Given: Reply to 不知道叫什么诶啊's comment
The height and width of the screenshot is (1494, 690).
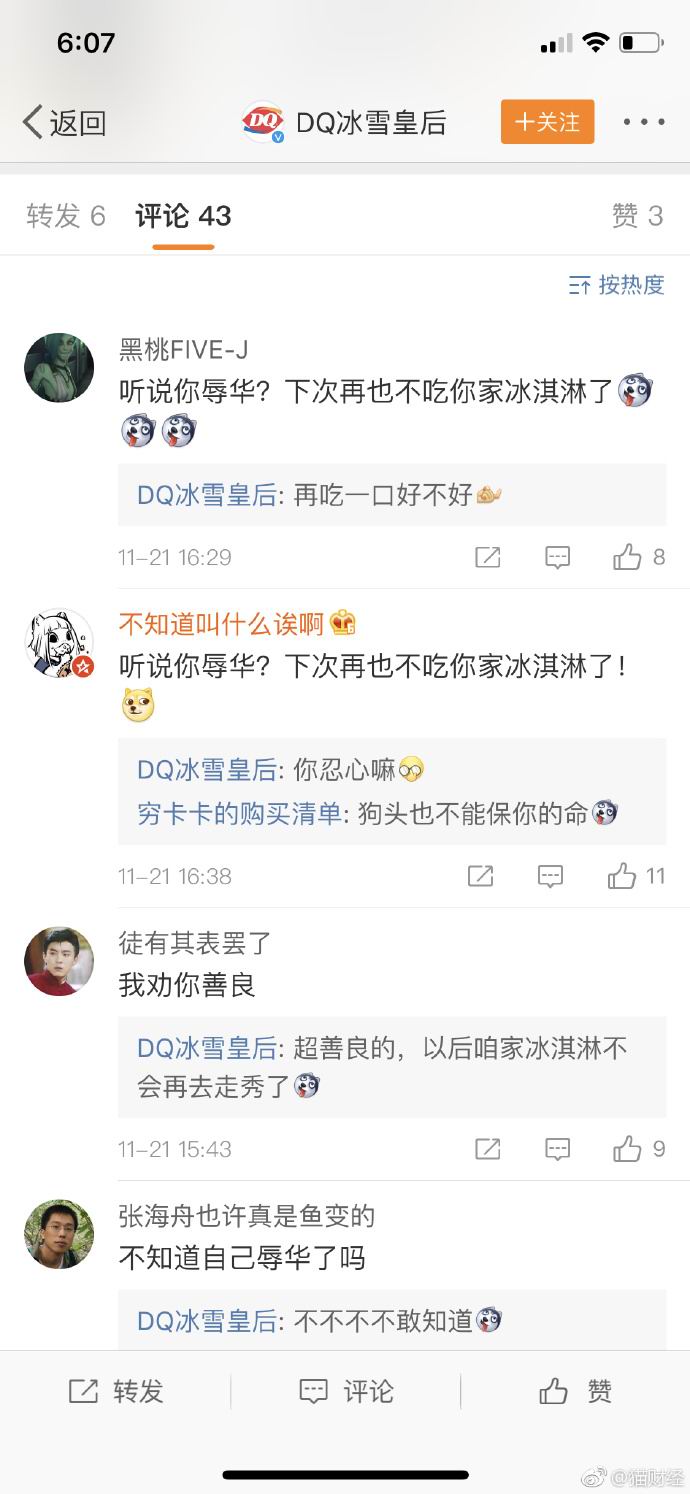Looking at the screenshot, I should pos(550,877).
